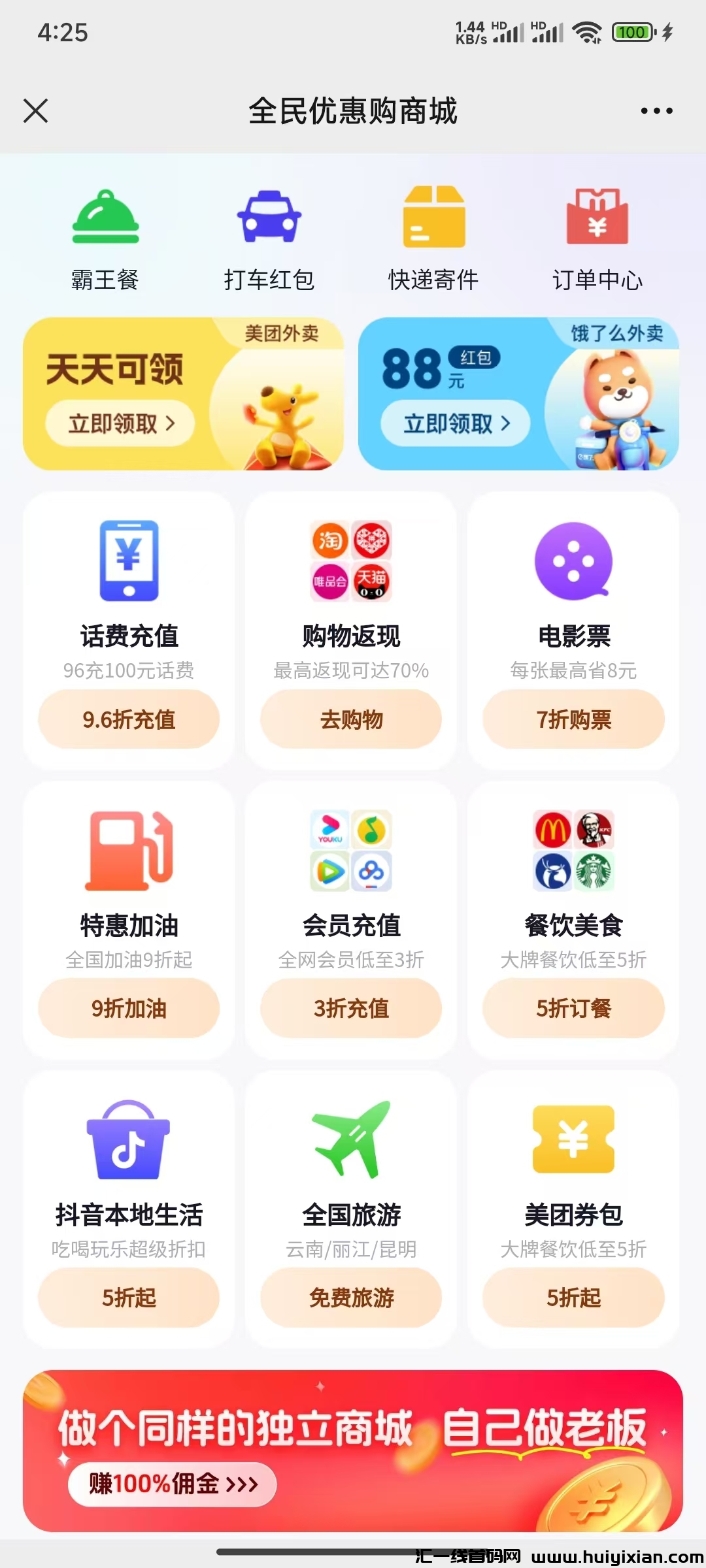
Task: Select the 抖音本地生活 bucket icon
Action: tap(129, 1140)
